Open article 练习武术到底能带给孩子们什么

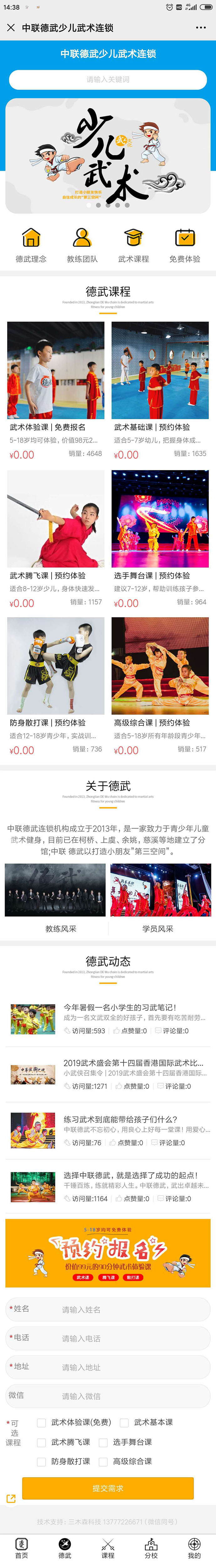point(120,1119)
